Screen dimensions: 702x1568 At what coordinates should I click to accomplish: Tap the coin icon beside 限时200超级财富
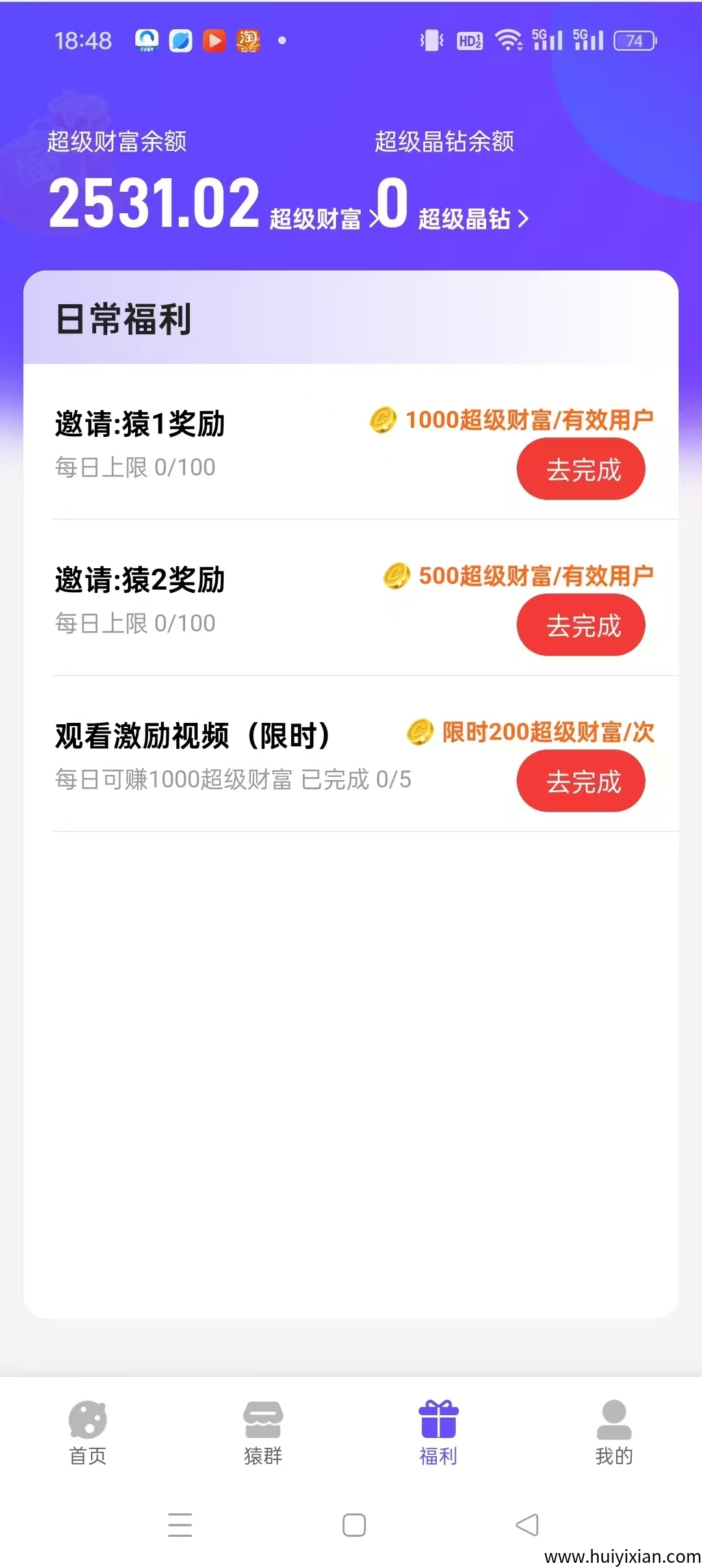pyautogui.click(x=420, y=733)
